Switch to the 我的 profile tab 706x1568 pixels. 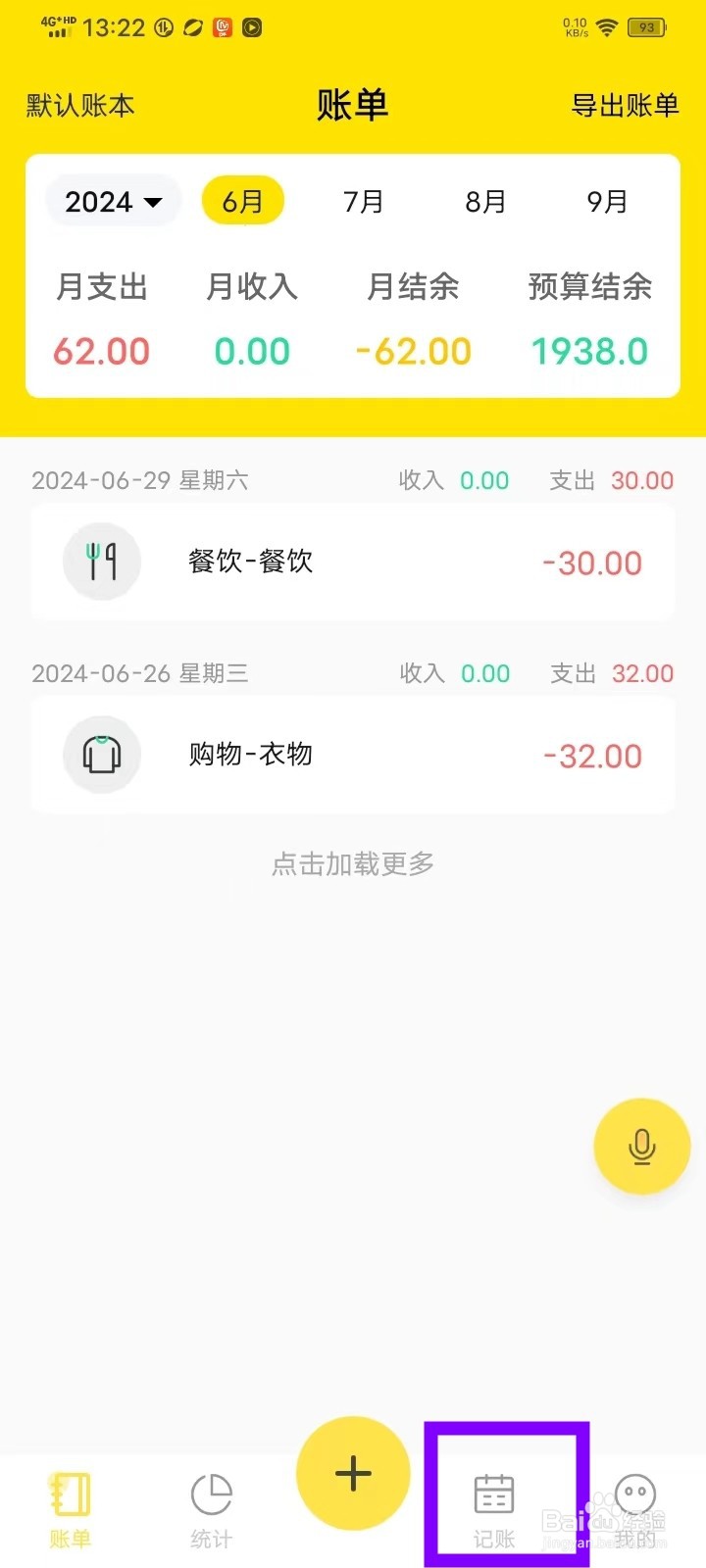[x=635, y=1510]
